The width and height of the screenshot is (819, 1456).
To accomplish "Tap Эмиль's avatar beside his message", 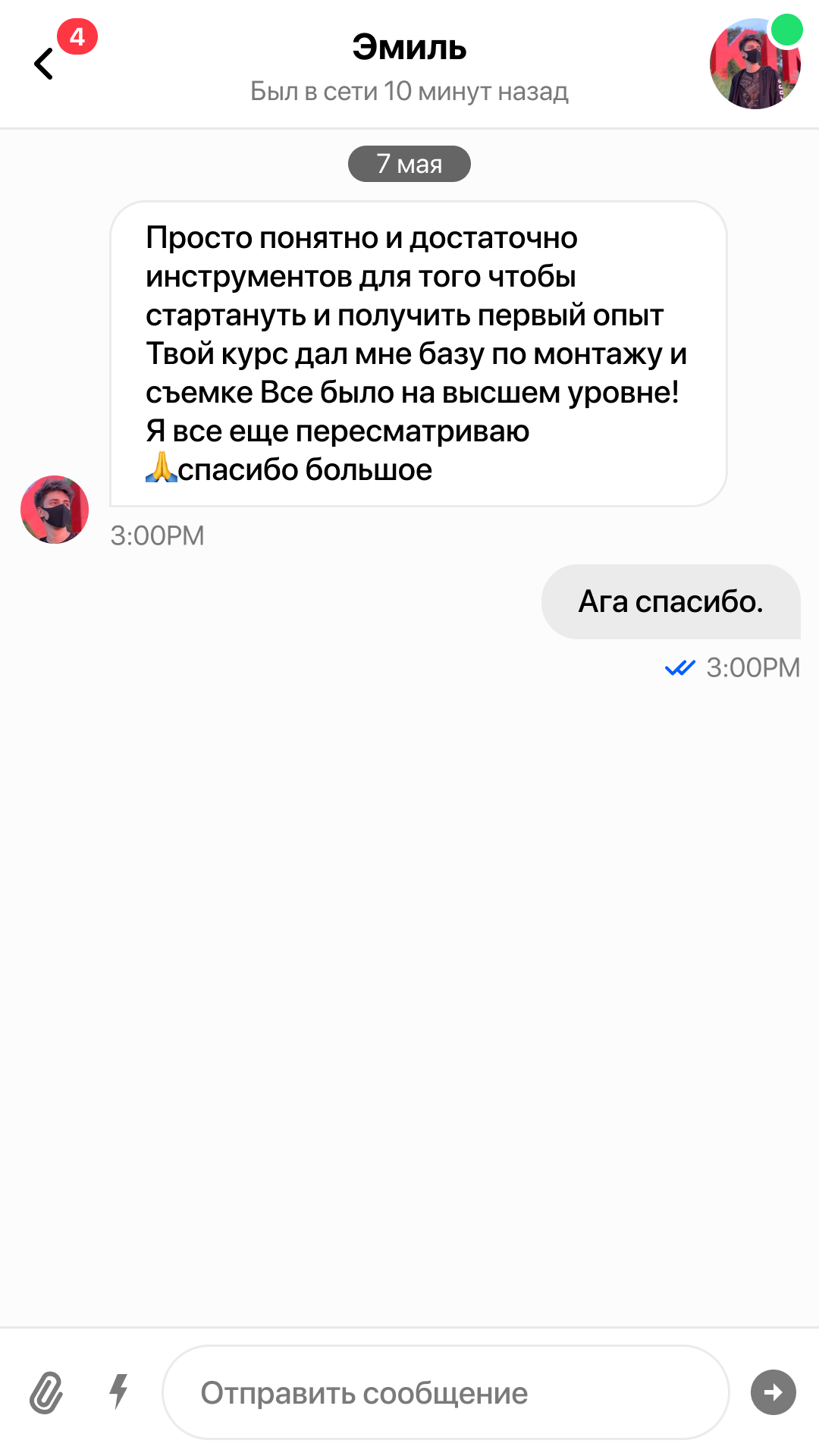I will tap(55, 510).
